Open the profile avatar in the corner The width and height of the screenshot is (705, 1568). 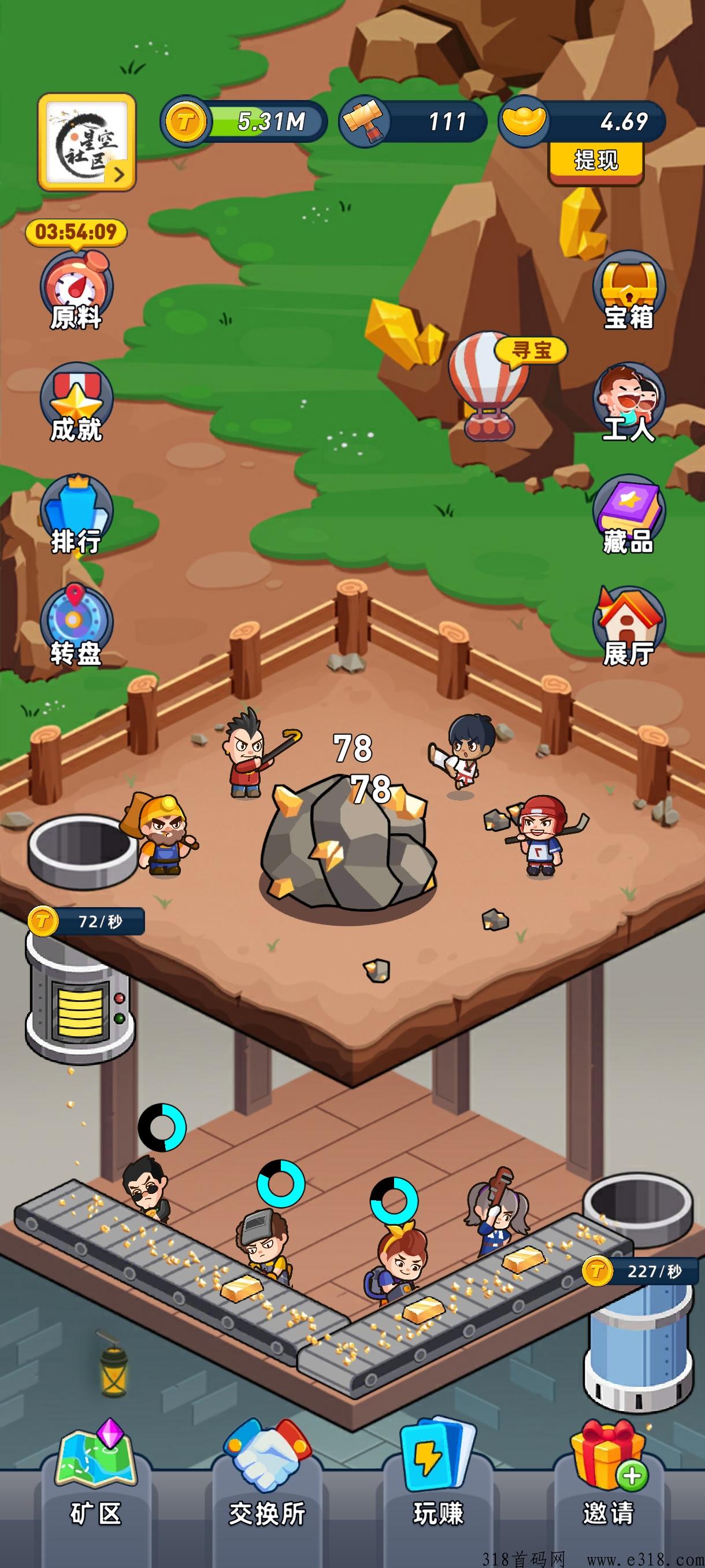(x=86, y=142)
